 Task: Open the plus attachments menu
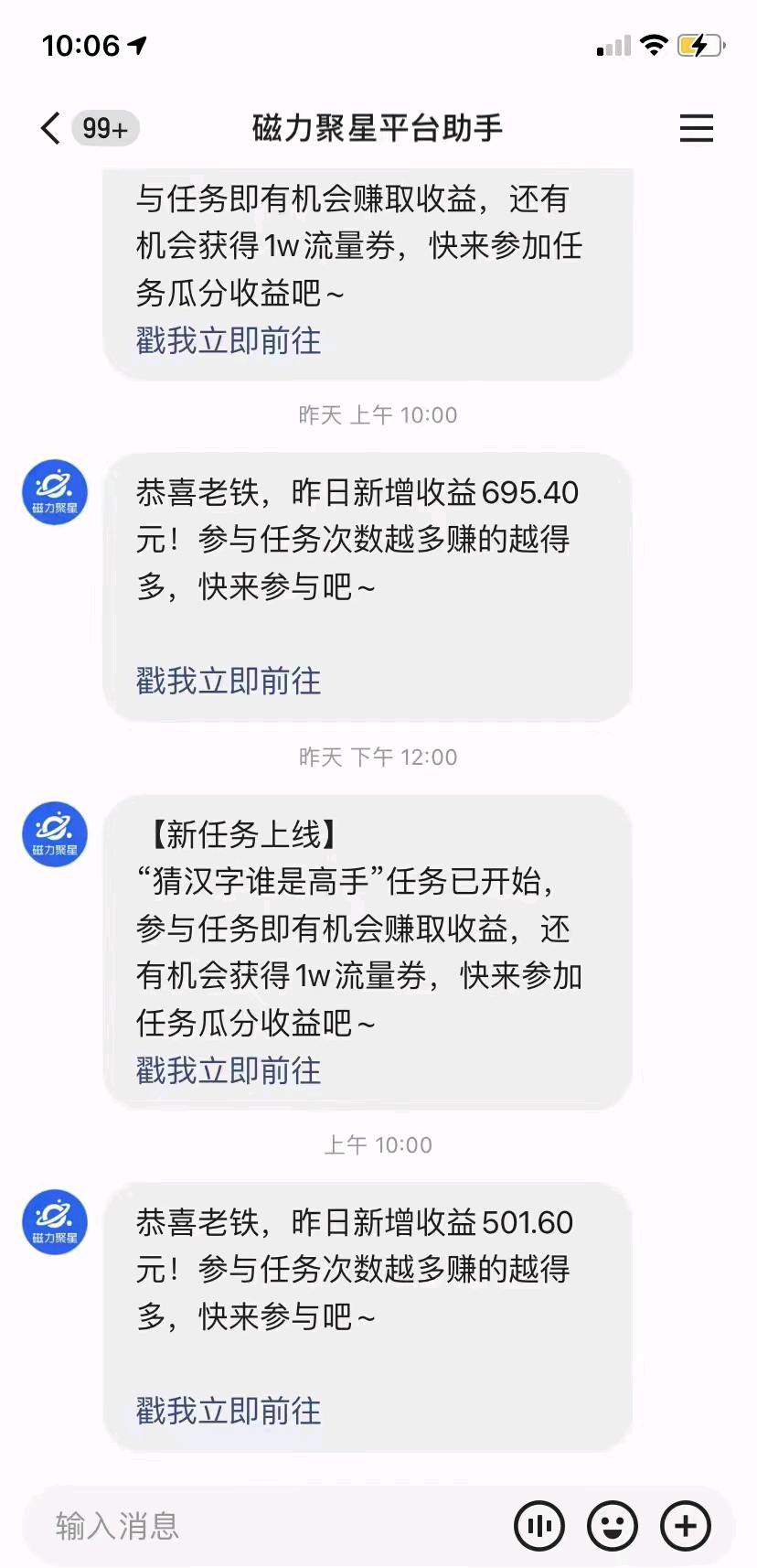click(x=686, y=1526)
